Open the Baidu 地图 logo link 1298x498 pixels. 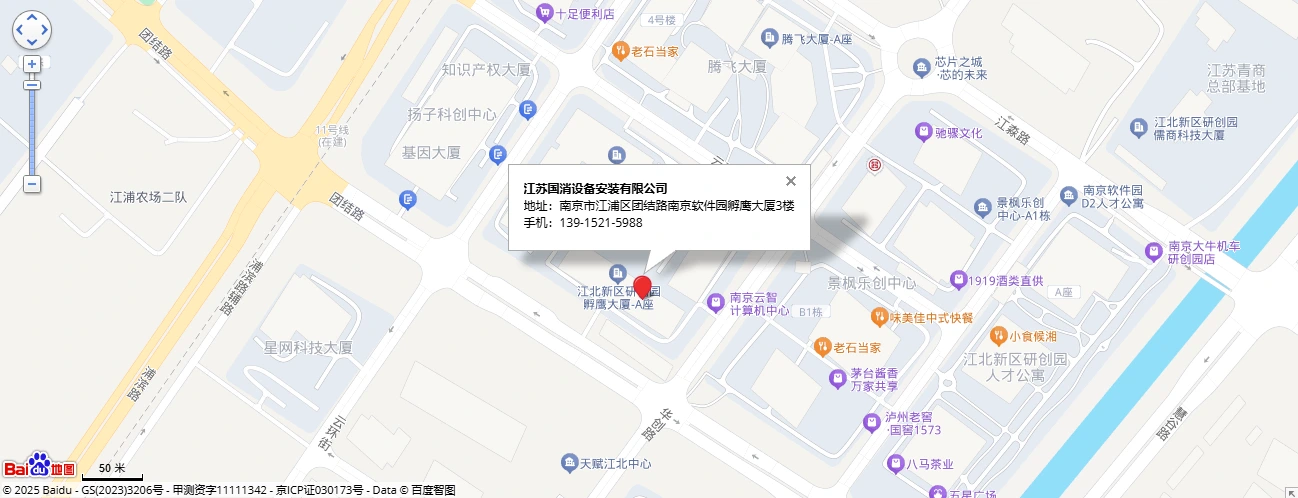point(40,467)
